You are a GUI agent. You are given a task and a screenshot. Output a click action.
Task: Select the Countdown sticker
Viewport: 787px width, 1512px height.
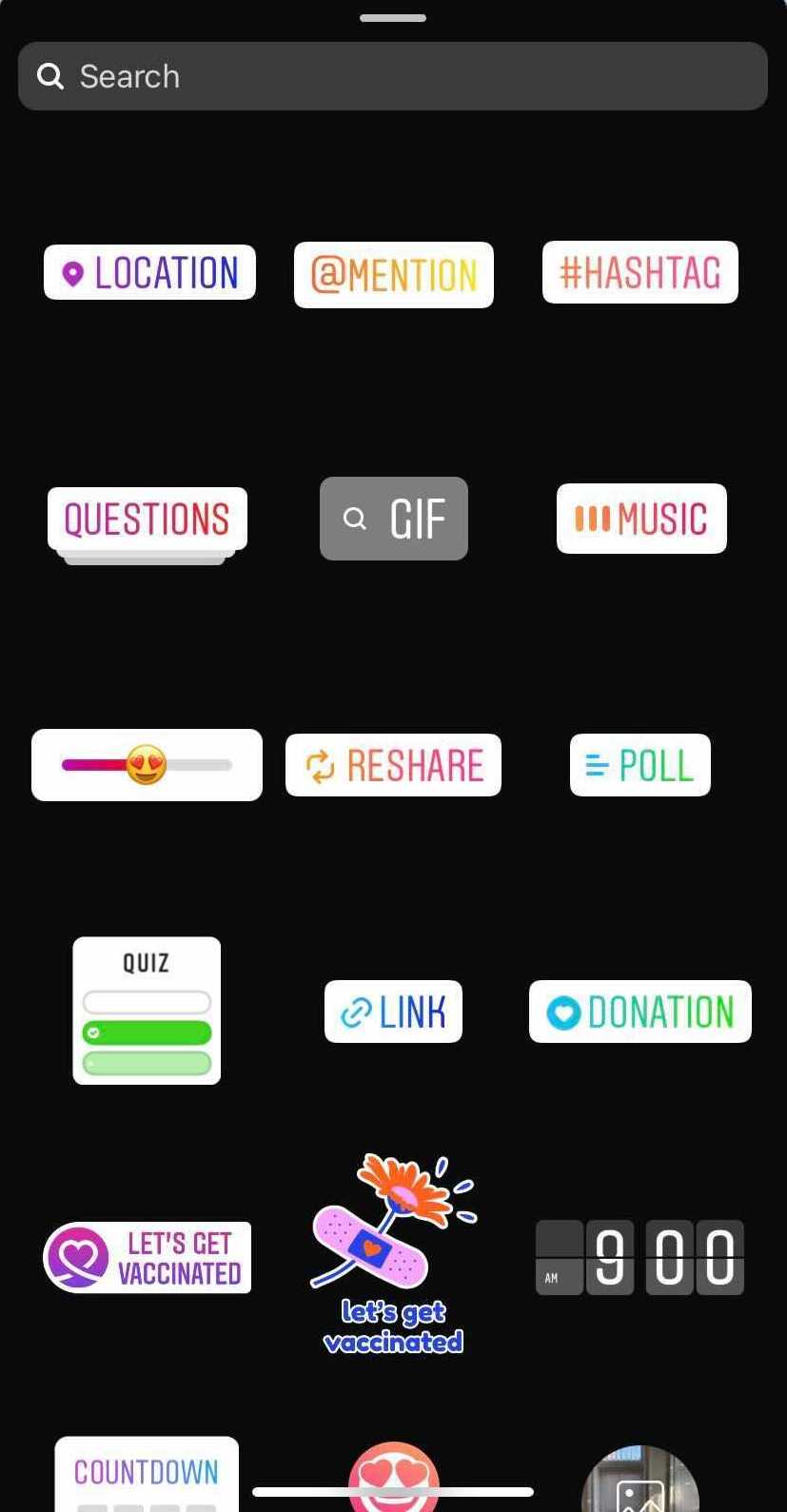pyautogui.click(x=147, y=1473)
